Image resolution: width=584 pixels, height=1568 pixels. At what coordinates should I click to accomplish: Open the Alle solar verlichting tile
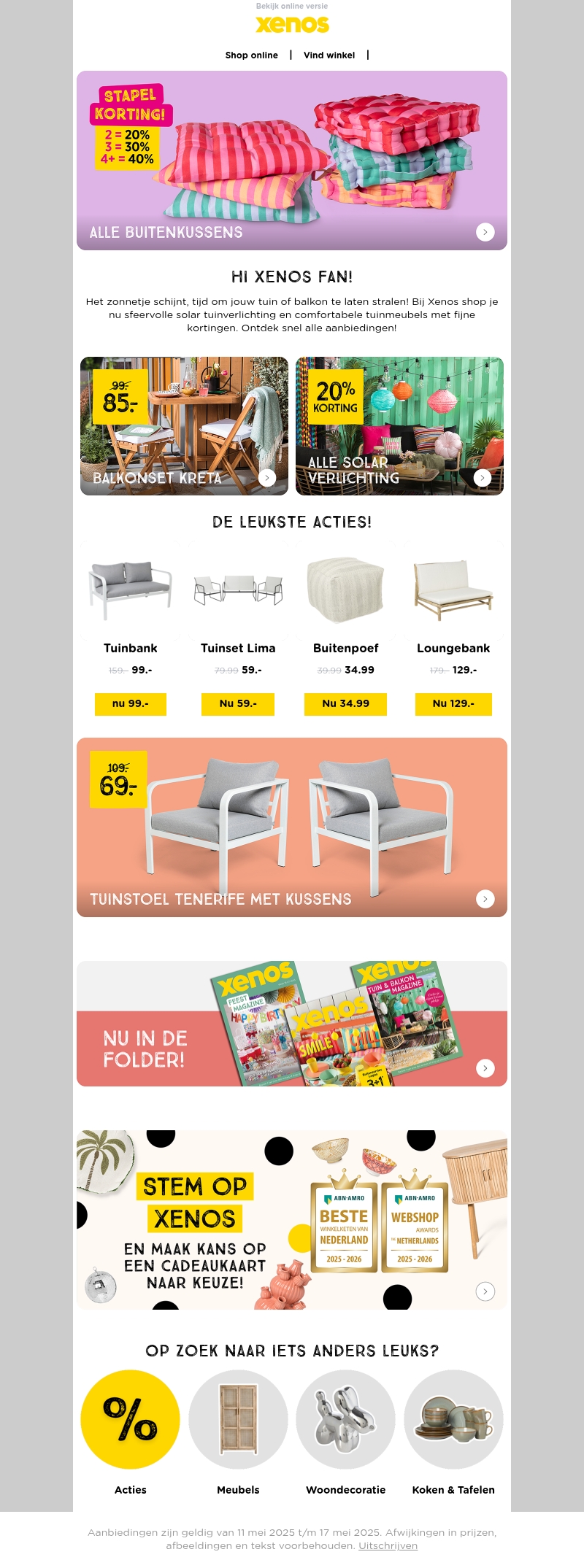[399, 426]
